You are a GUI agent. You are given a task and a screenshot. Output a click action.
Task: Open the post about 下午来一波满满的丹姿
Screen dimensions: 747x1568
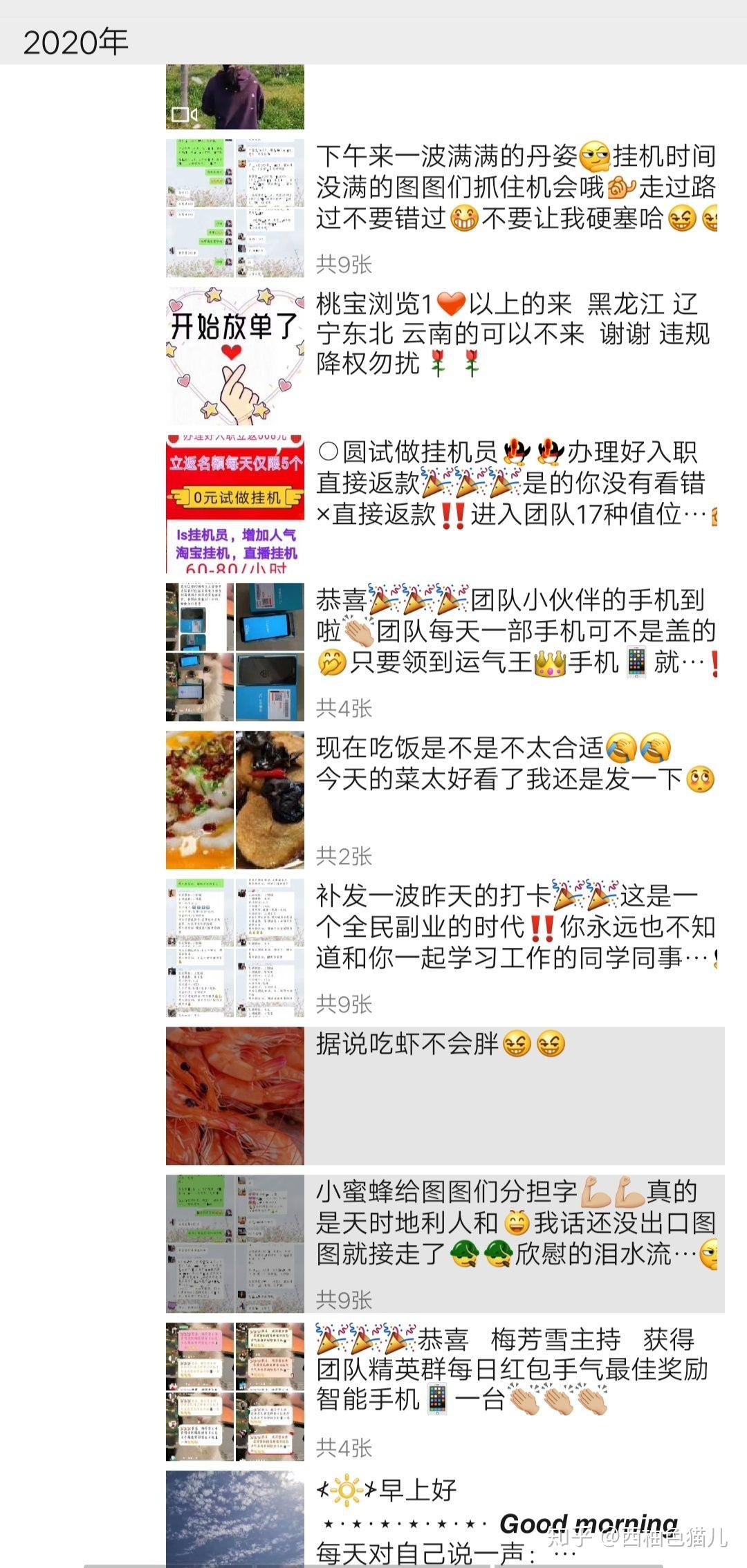coord(515,187)
